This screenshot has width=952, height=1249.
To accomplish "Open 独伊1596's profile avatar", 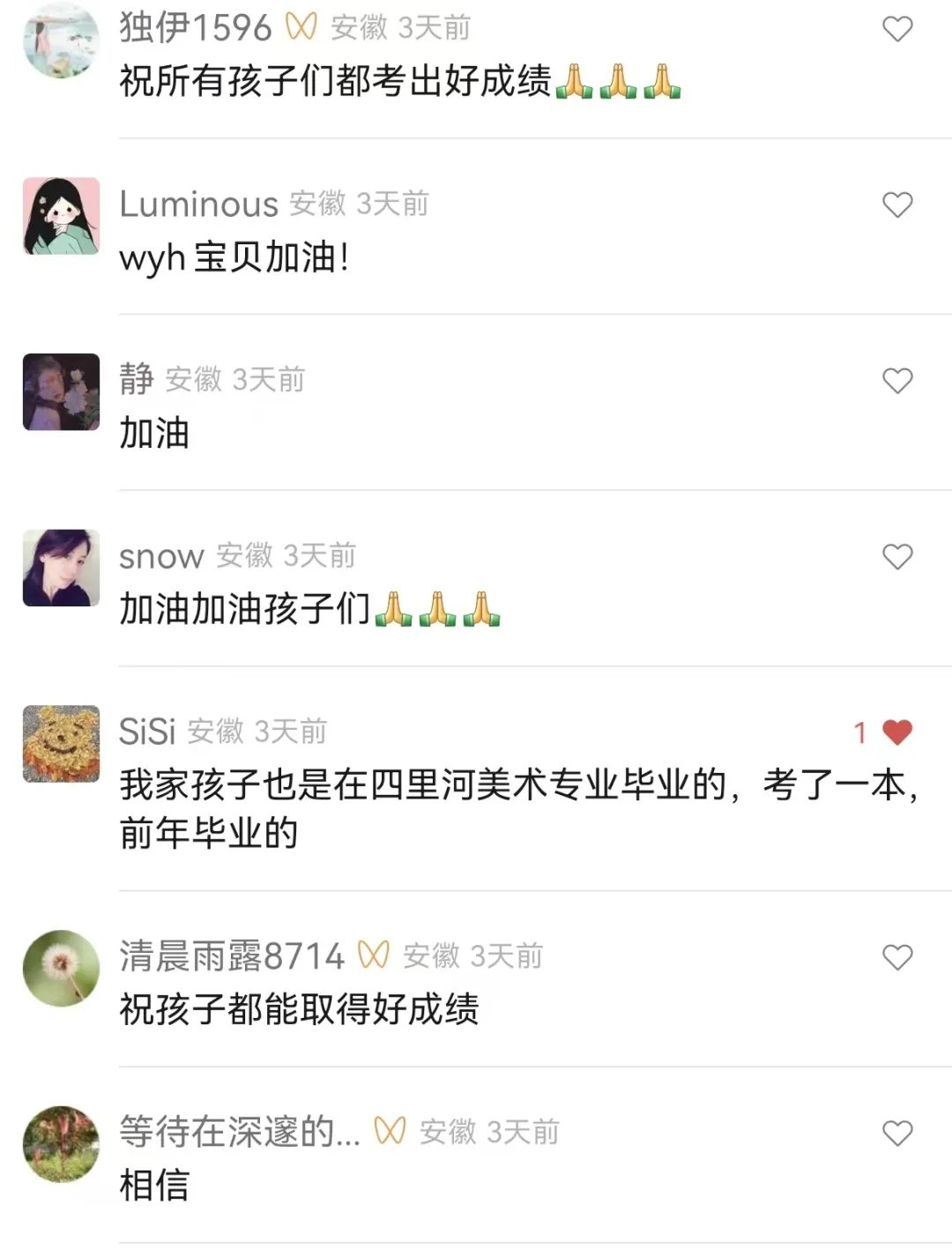I will [x=61, y=40].
